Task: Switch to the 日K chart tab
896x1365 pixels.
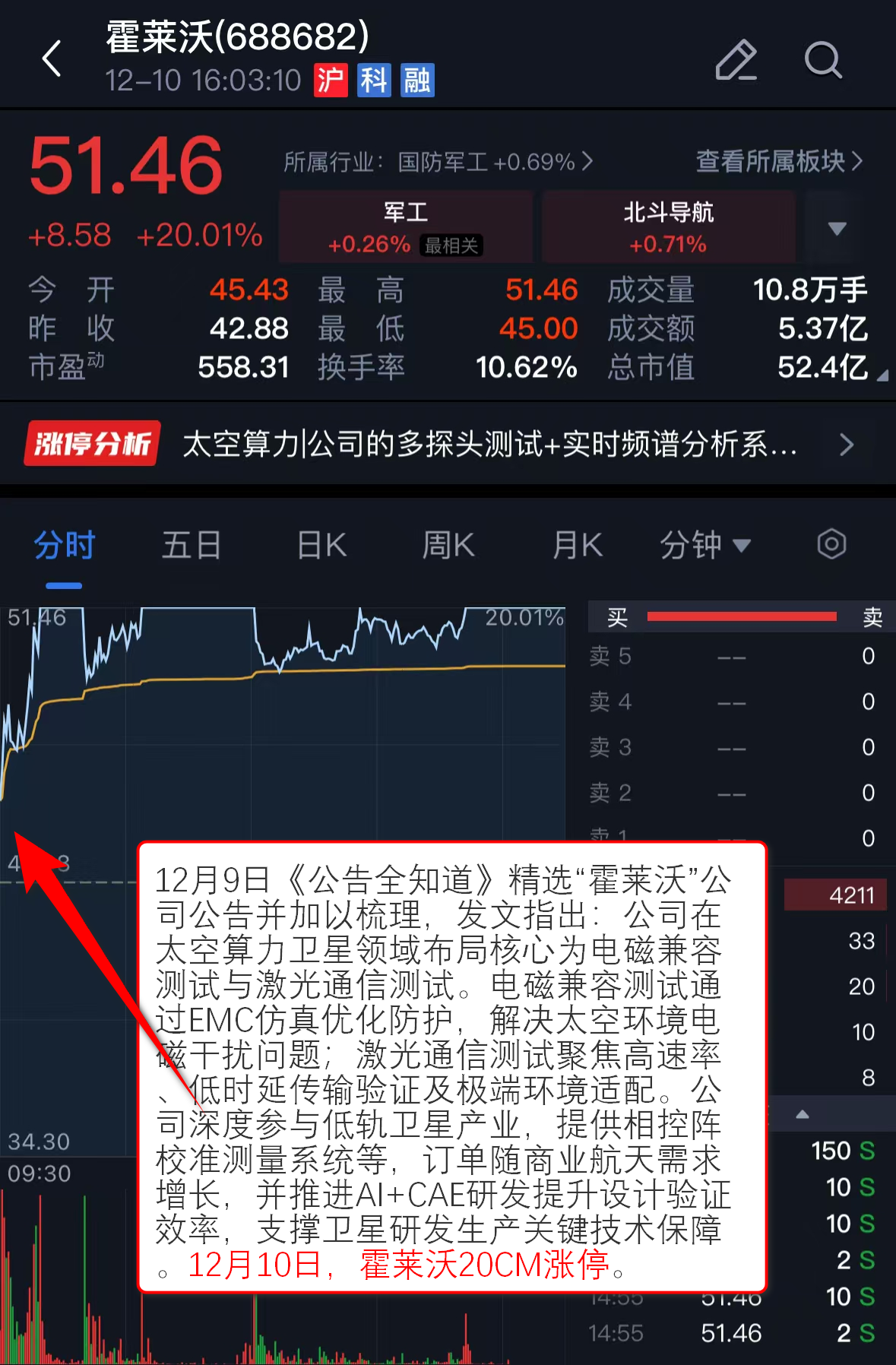Action: pos(321,545)
